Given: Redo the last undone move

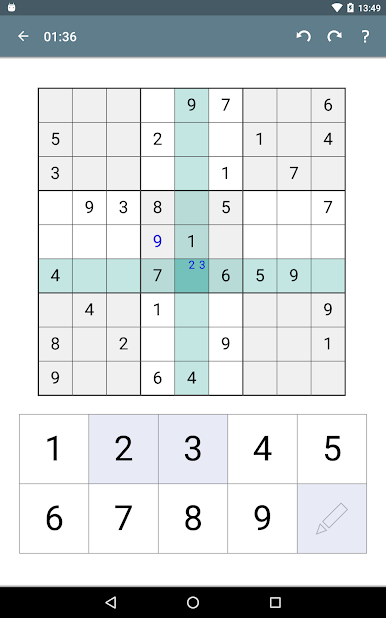Looking at the screenshot, I should pyautogui.click(x=334, y=37).
